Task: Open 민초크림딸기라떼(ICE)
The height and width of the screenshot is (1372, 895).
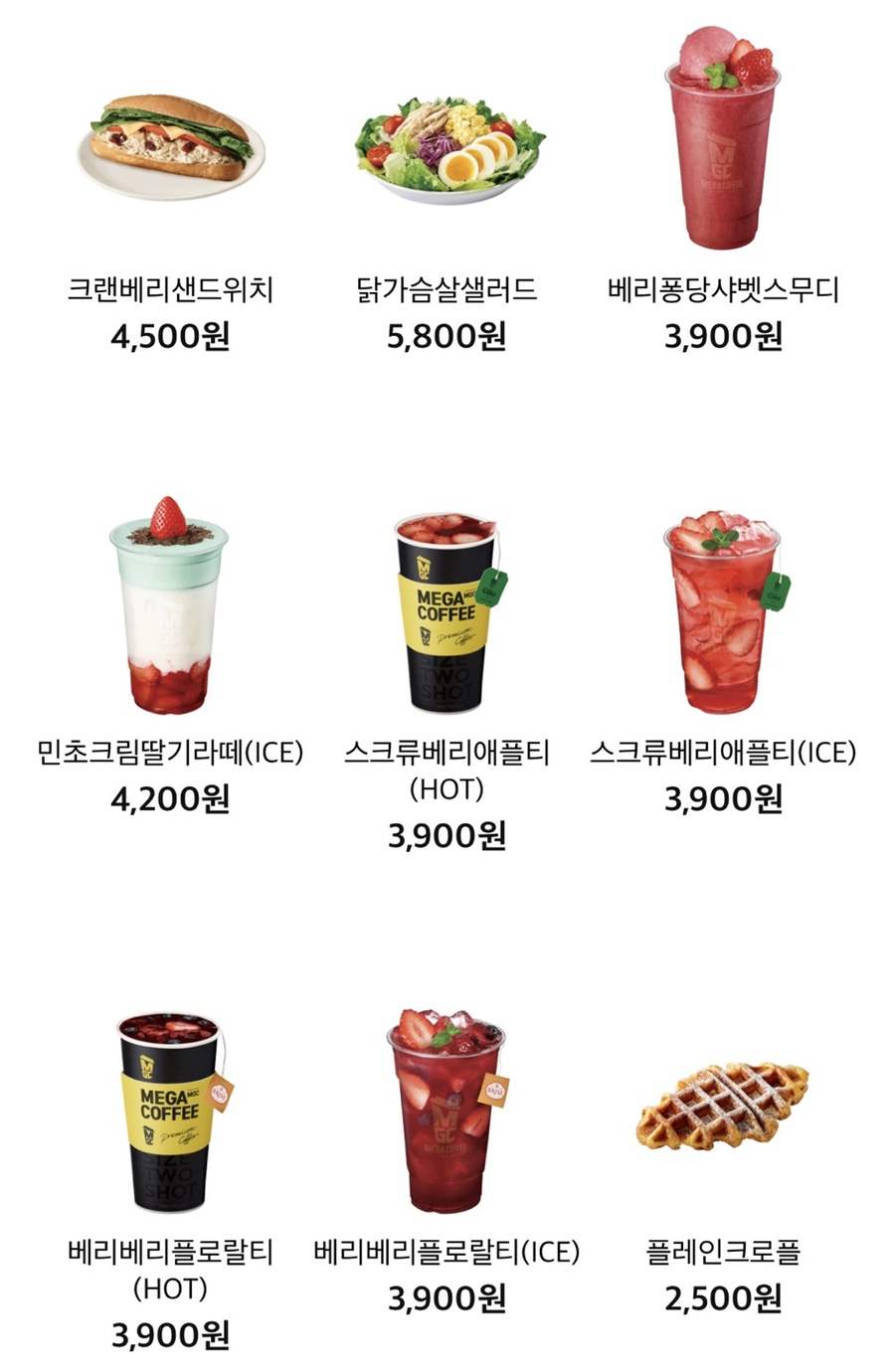Action: coord(170,606)
